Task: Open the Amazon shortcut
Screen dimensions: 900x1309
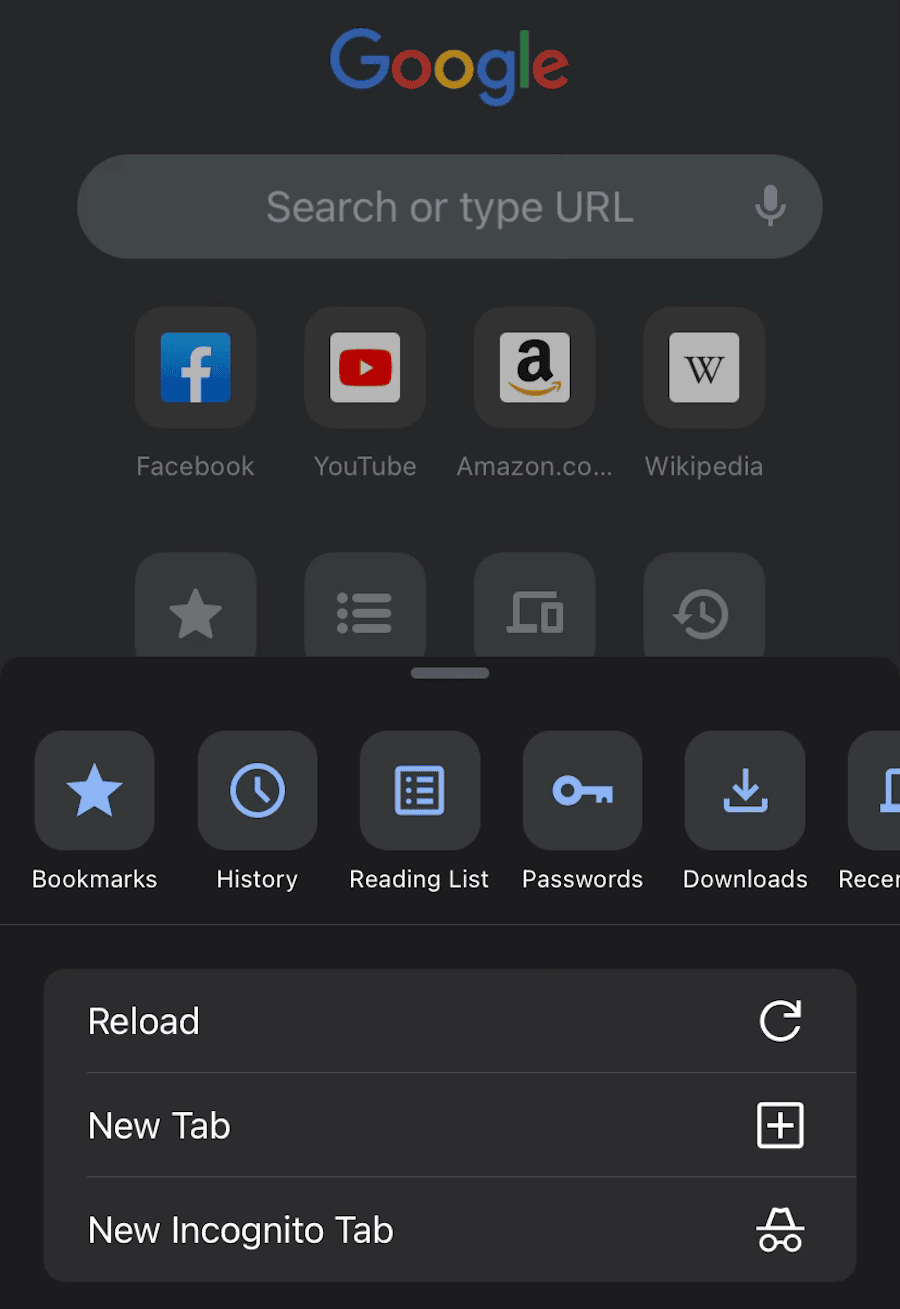Action: pyautogui.click(x=534, y=367)
